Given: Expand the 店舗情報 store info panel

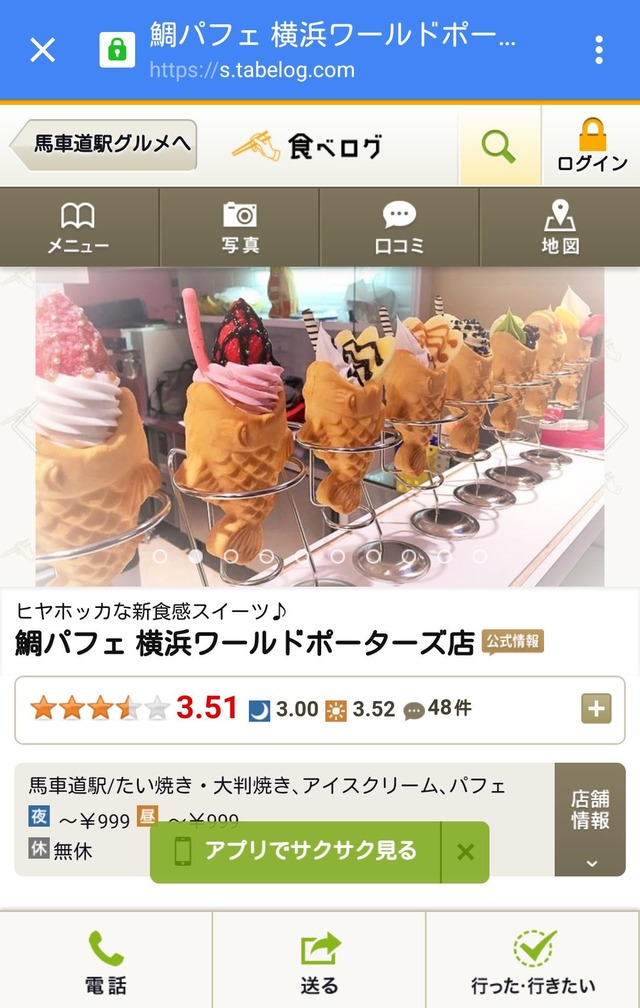Looking at the screenshot, I should pos(590,820).
